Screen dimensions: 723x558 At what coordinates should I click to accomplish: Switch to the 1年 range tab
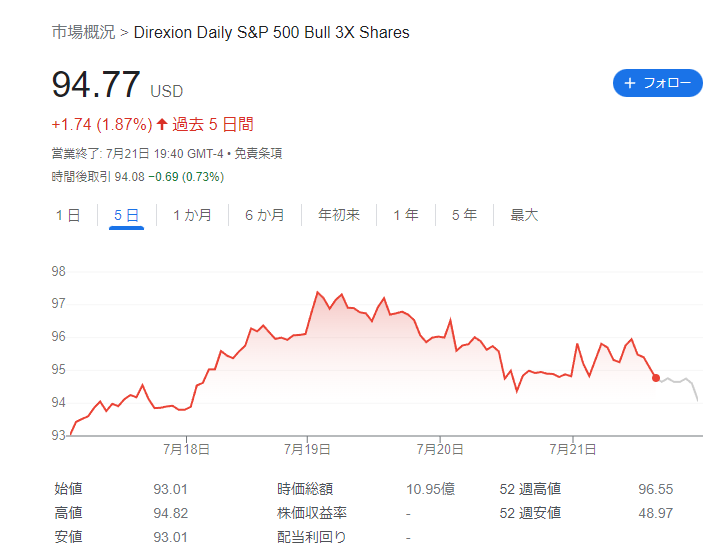pyautogui.click(x=406, y=215)
